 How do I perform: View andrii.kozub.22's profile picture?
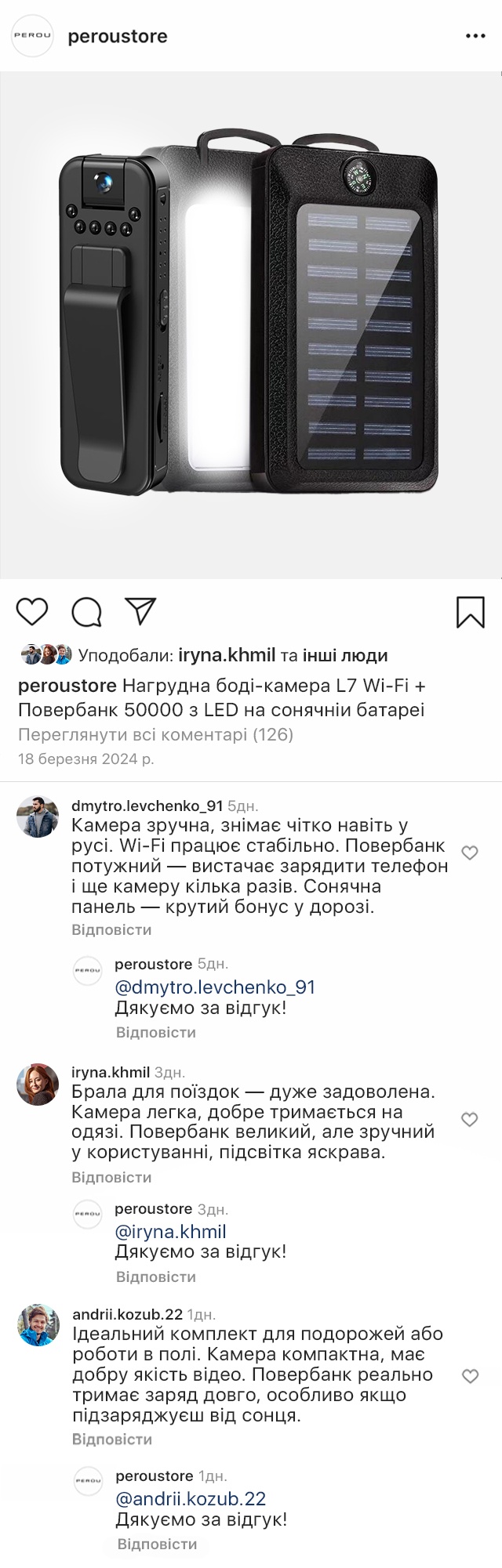point(38,1325)
